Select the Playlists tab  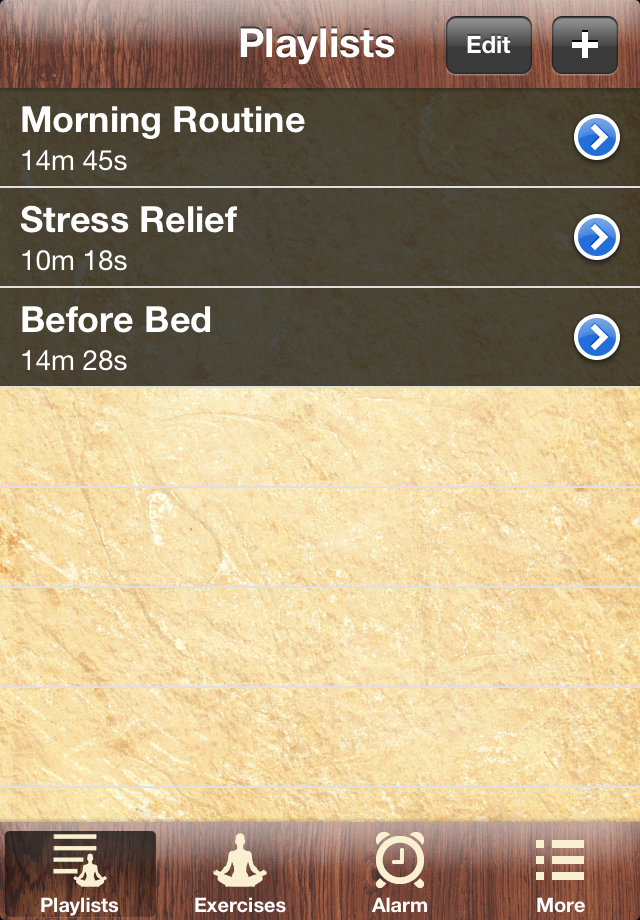click(x=80, y=872)
